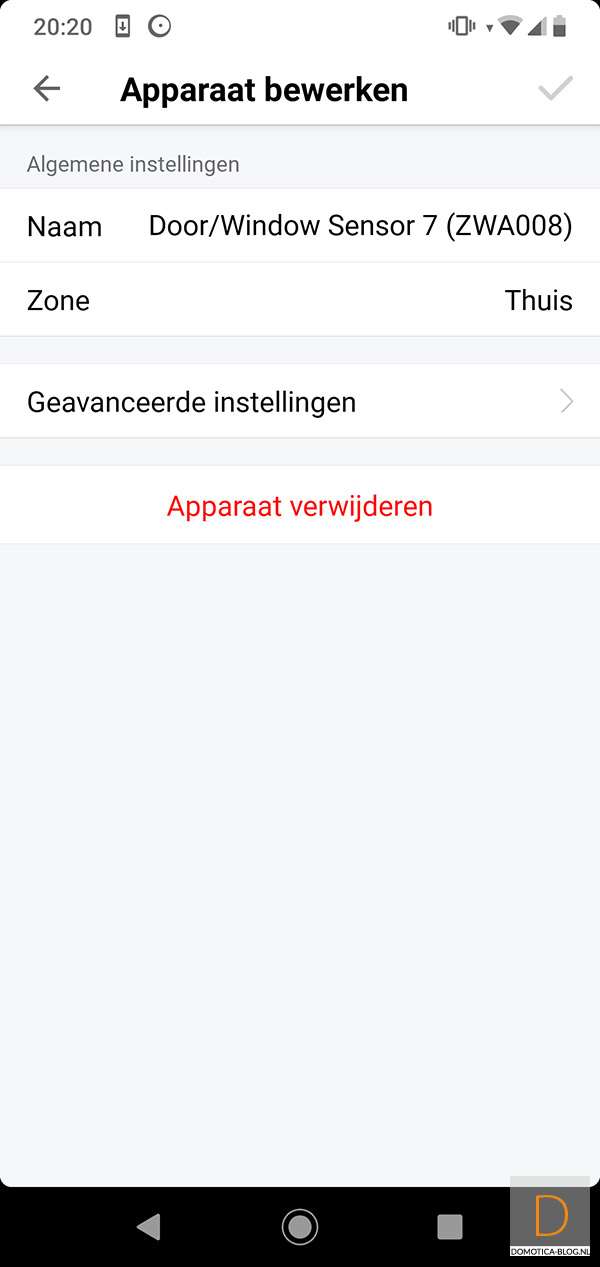Confirm edits with the checkmark
The image size is (600, 1267).
pyautogui.click(x=555, y=89)
